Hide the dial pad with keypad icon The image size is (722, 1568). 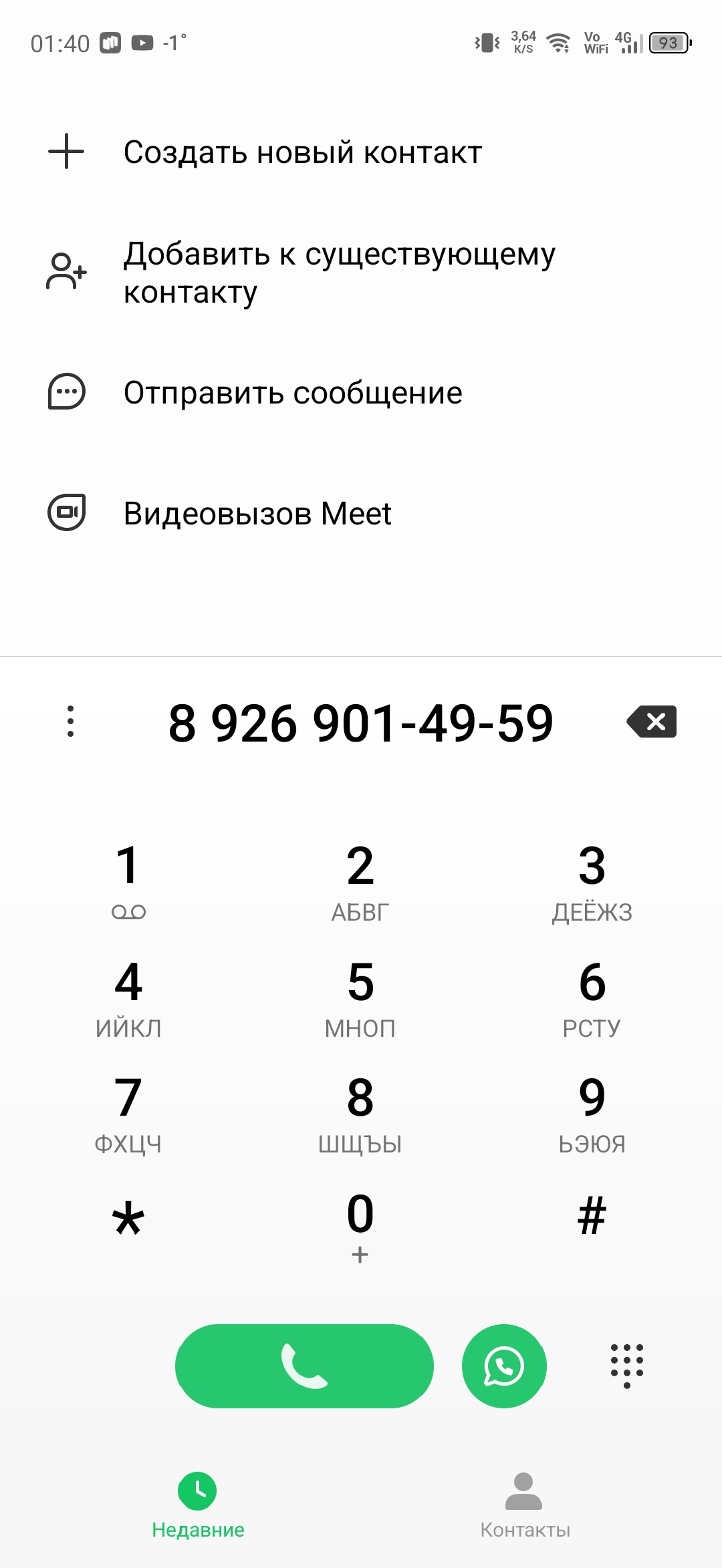point(626,1365)
